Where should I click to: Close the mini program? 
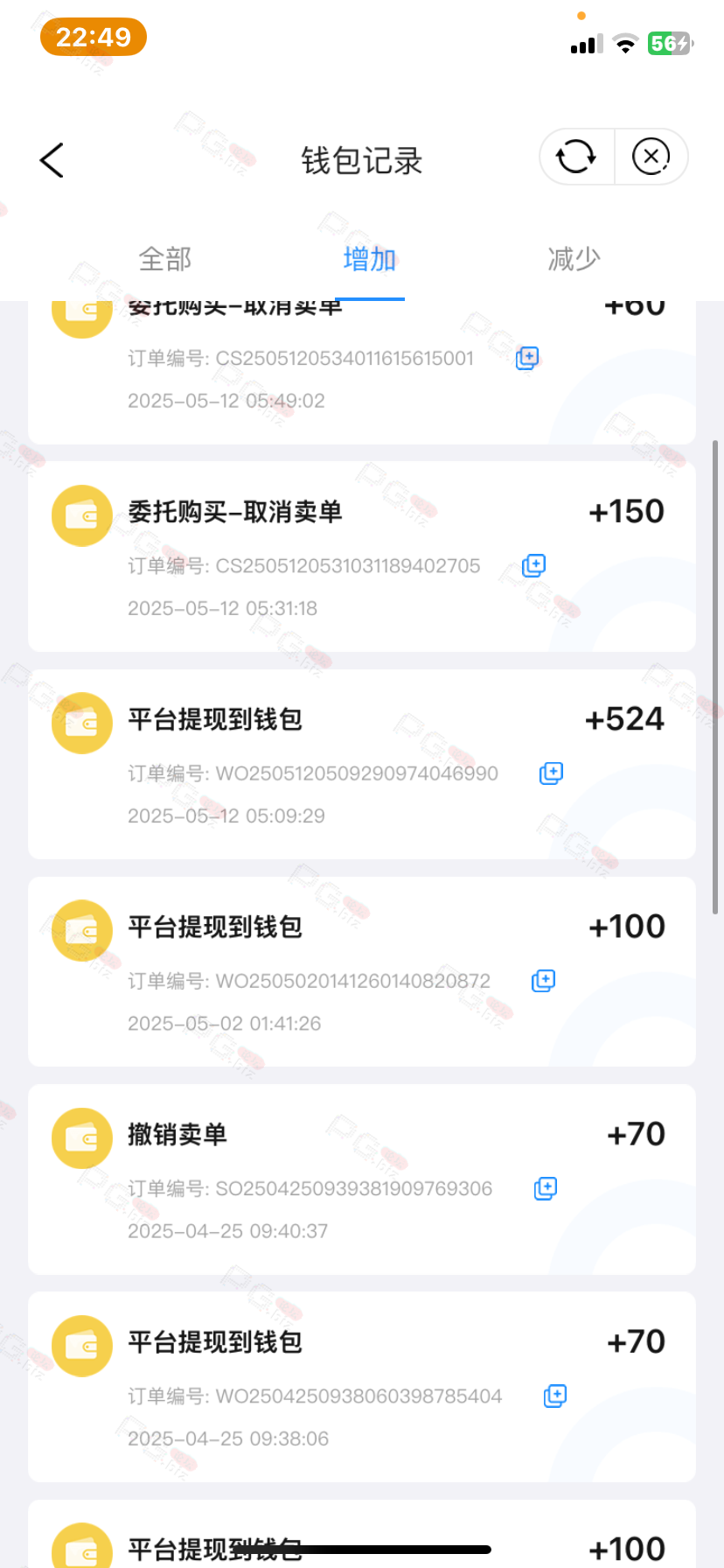[651, 157]
